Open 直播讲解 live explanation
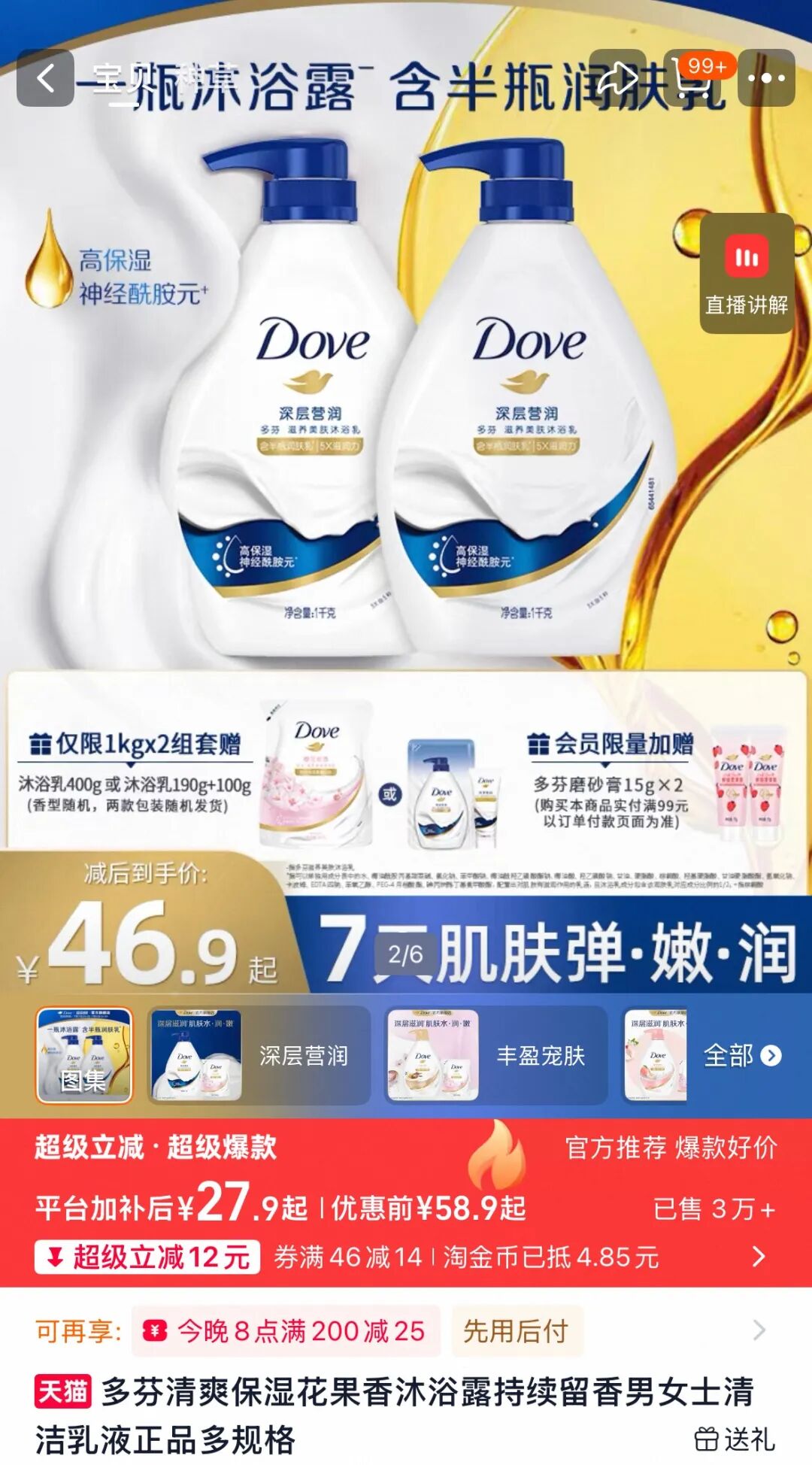The height and width of the screenshot is (1465, 812). 747,274
